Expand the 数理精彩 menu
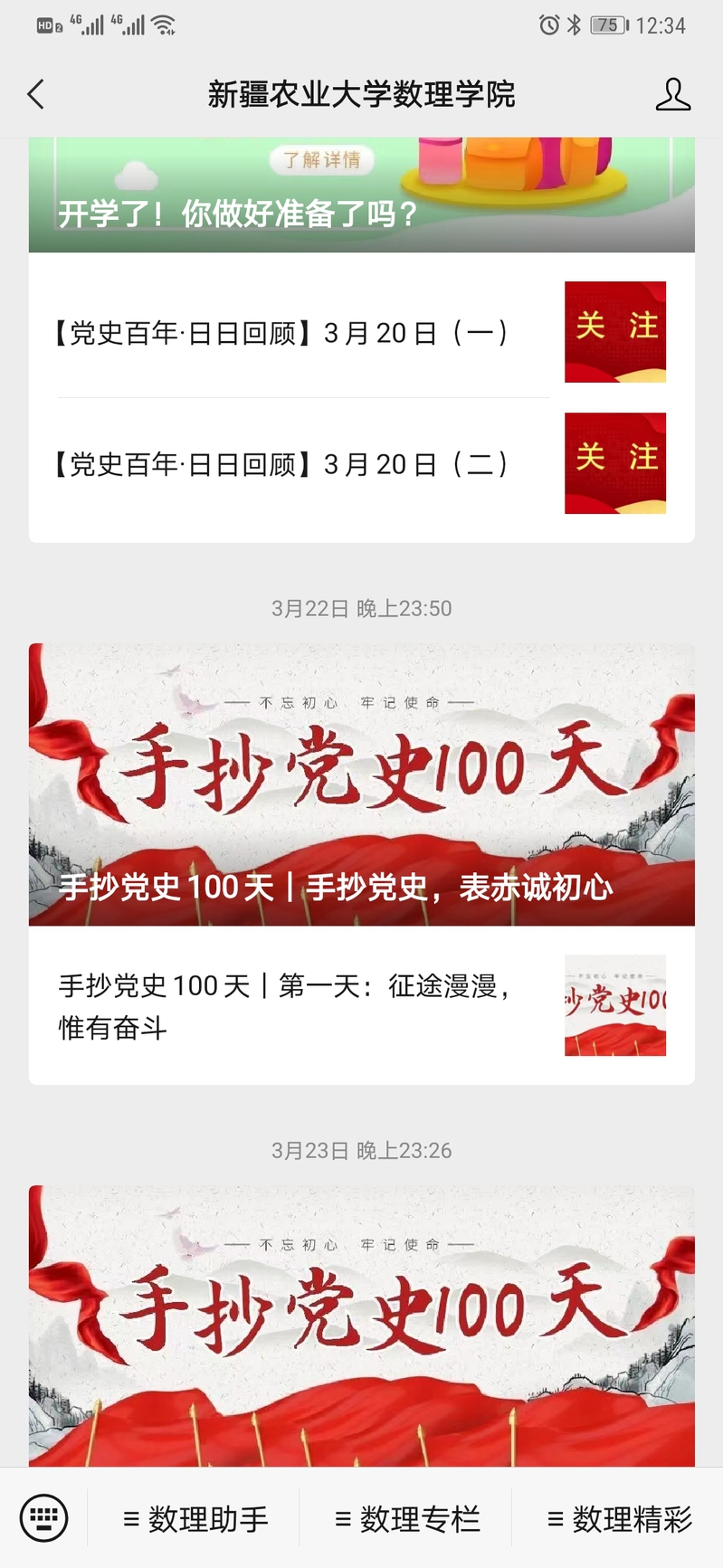 [x=619, y=1518]
